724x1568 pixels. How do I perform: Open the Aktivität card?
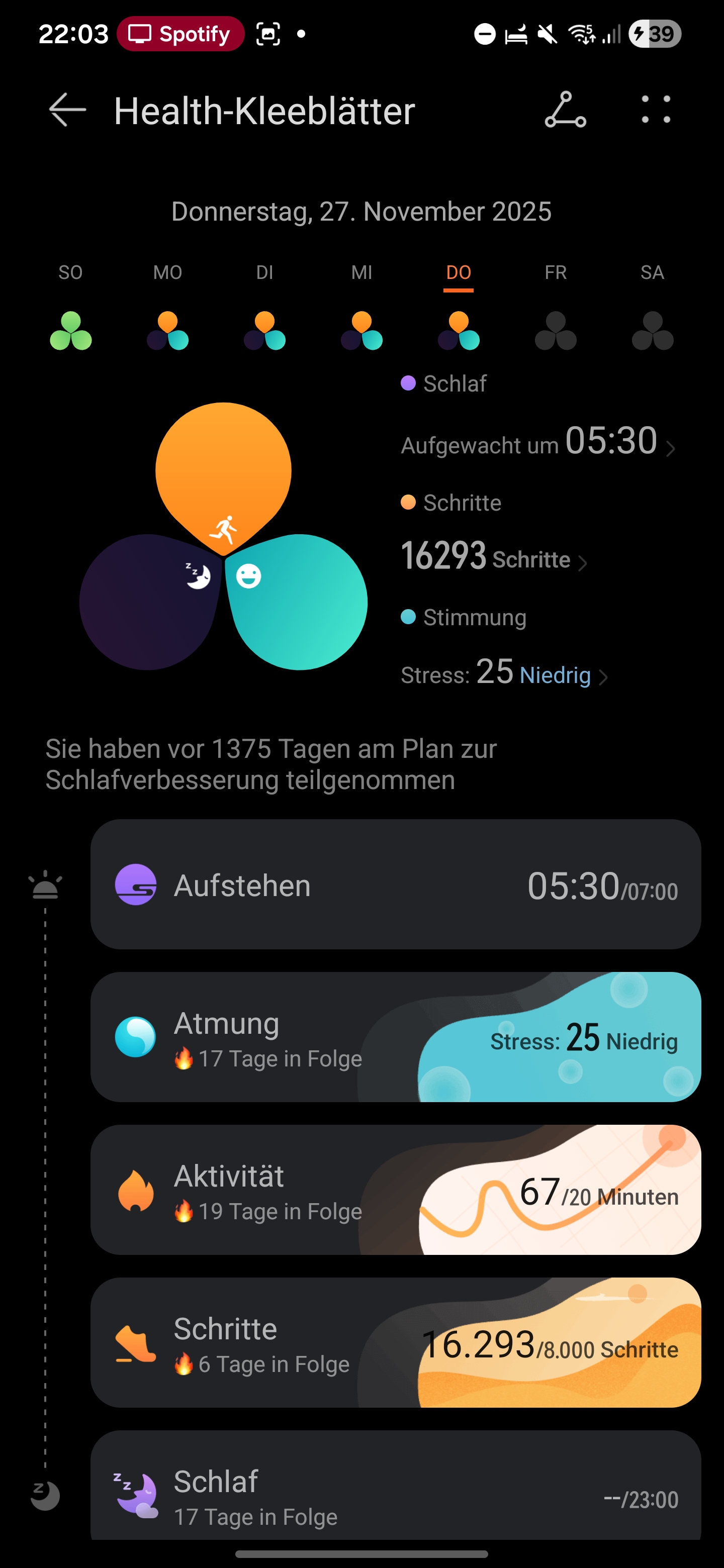point(396,1190)
